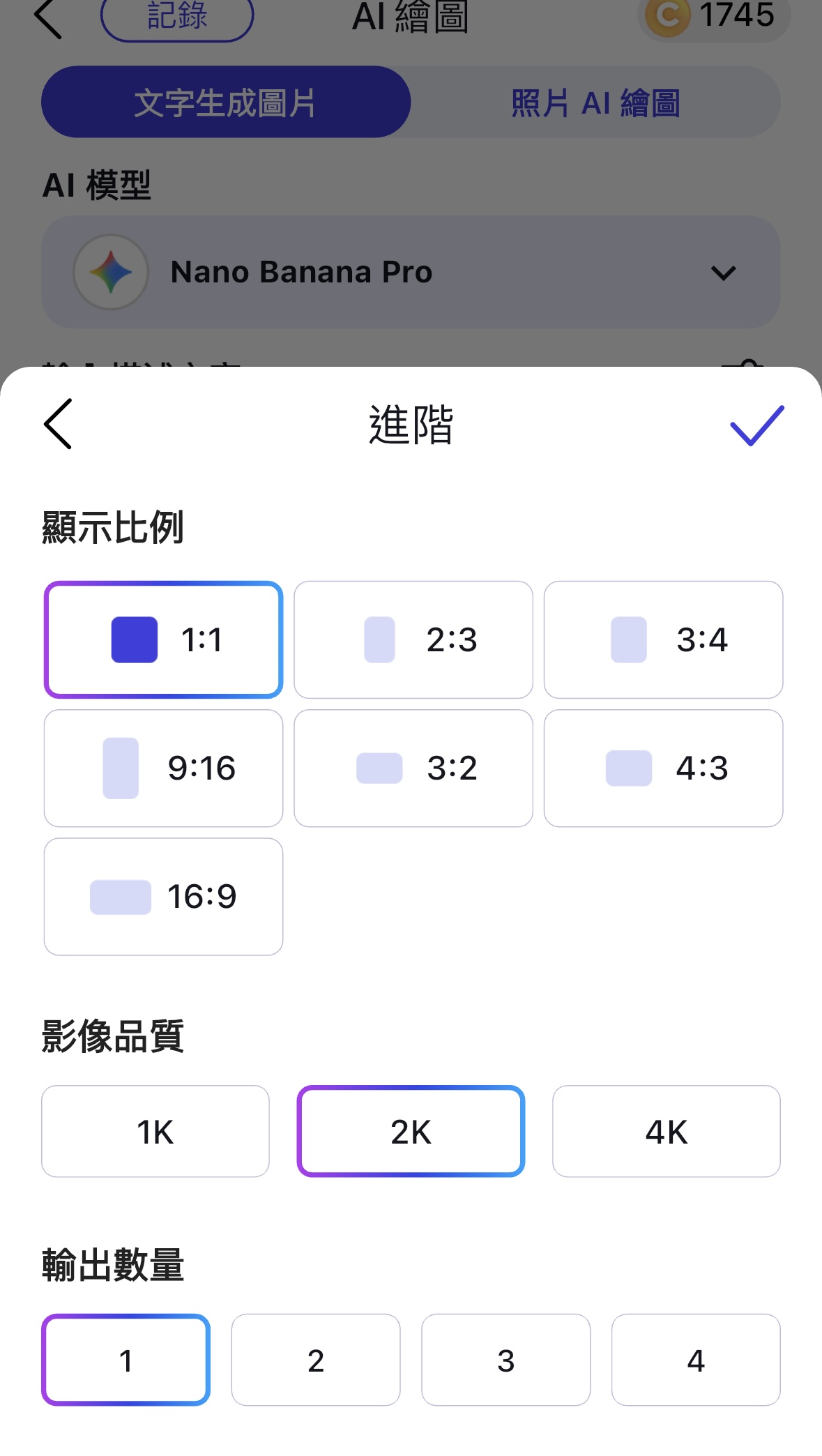Image resolution: width=822 pixels, height=1456 pixels.
Task: Generate 4 output images
Action: 695,1360
